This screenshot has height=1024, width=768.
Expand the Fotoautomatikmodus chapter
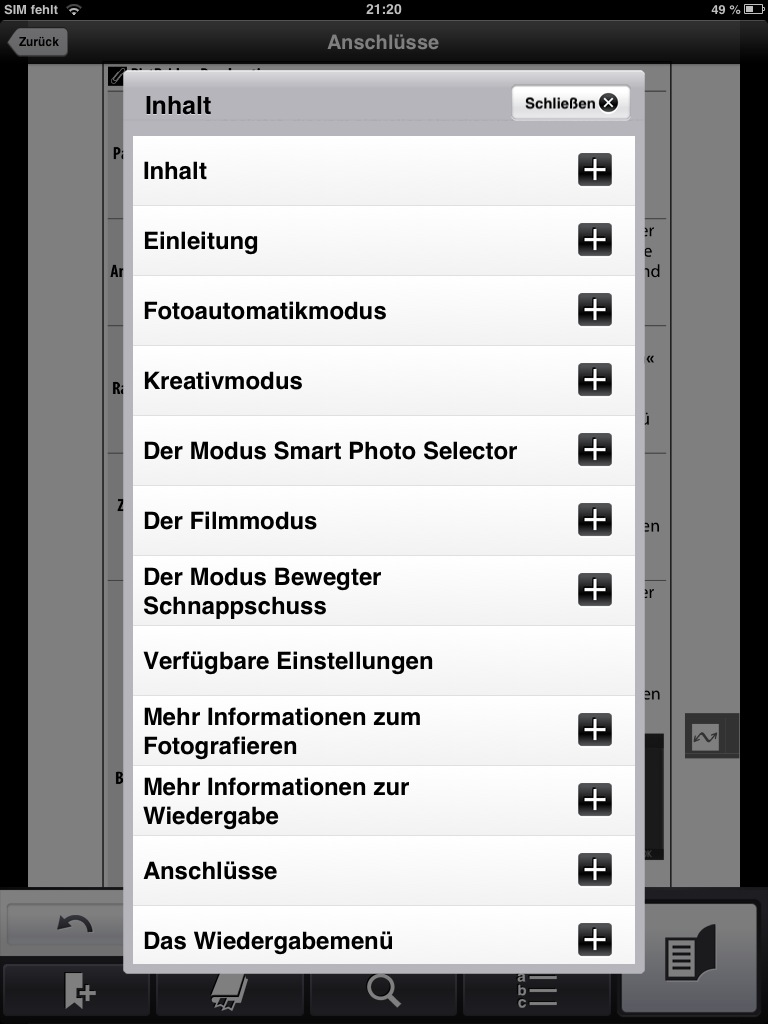pyautogui.click(x=595, y=310)
